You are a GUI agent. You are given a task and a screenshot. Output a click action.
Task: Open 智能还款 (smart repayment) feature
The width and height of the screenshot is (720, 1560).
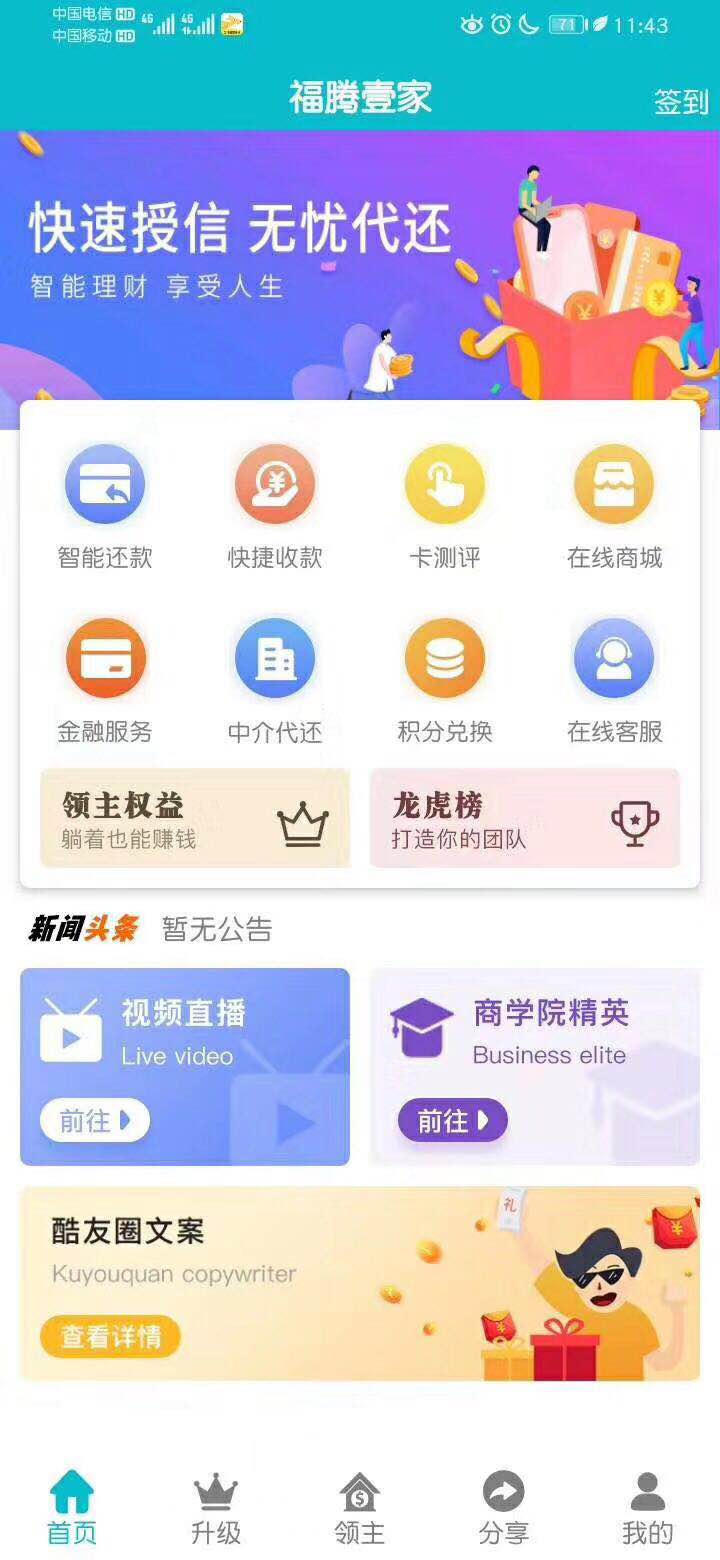click(x=104, y=500)
